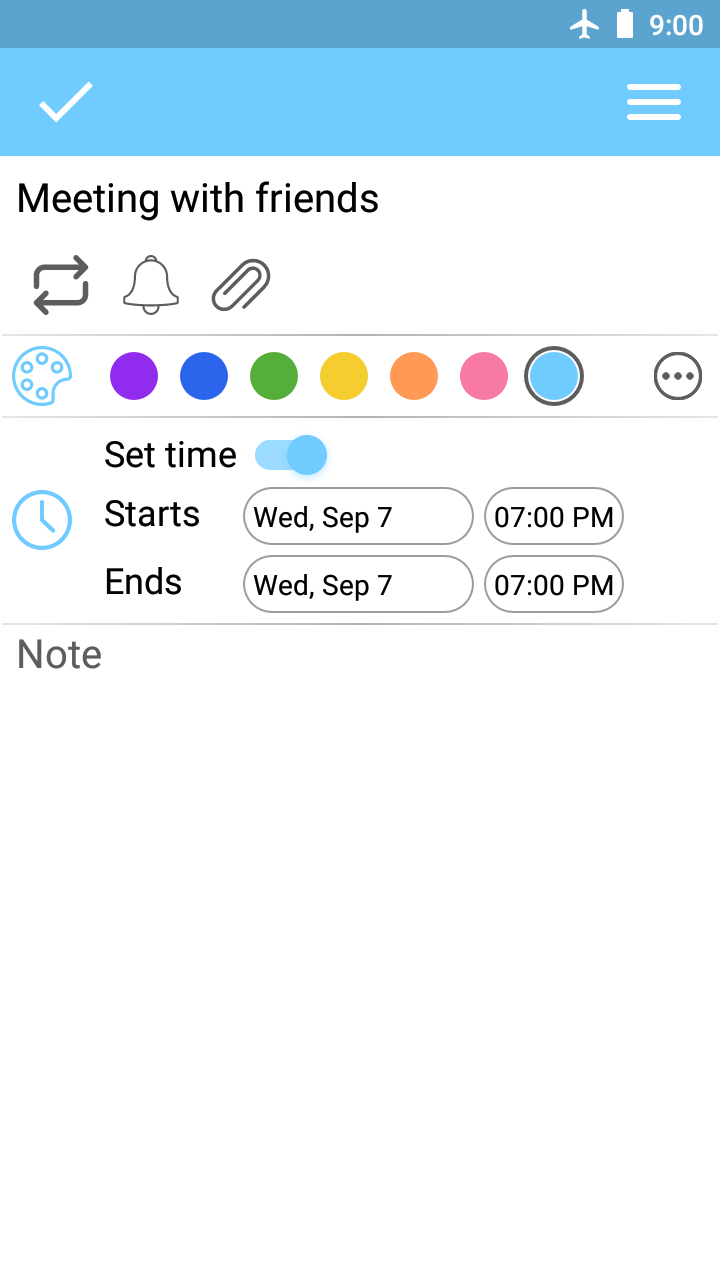720x1280 pixels.
Task: Open the color palette picker
Action: click(42, 376)
